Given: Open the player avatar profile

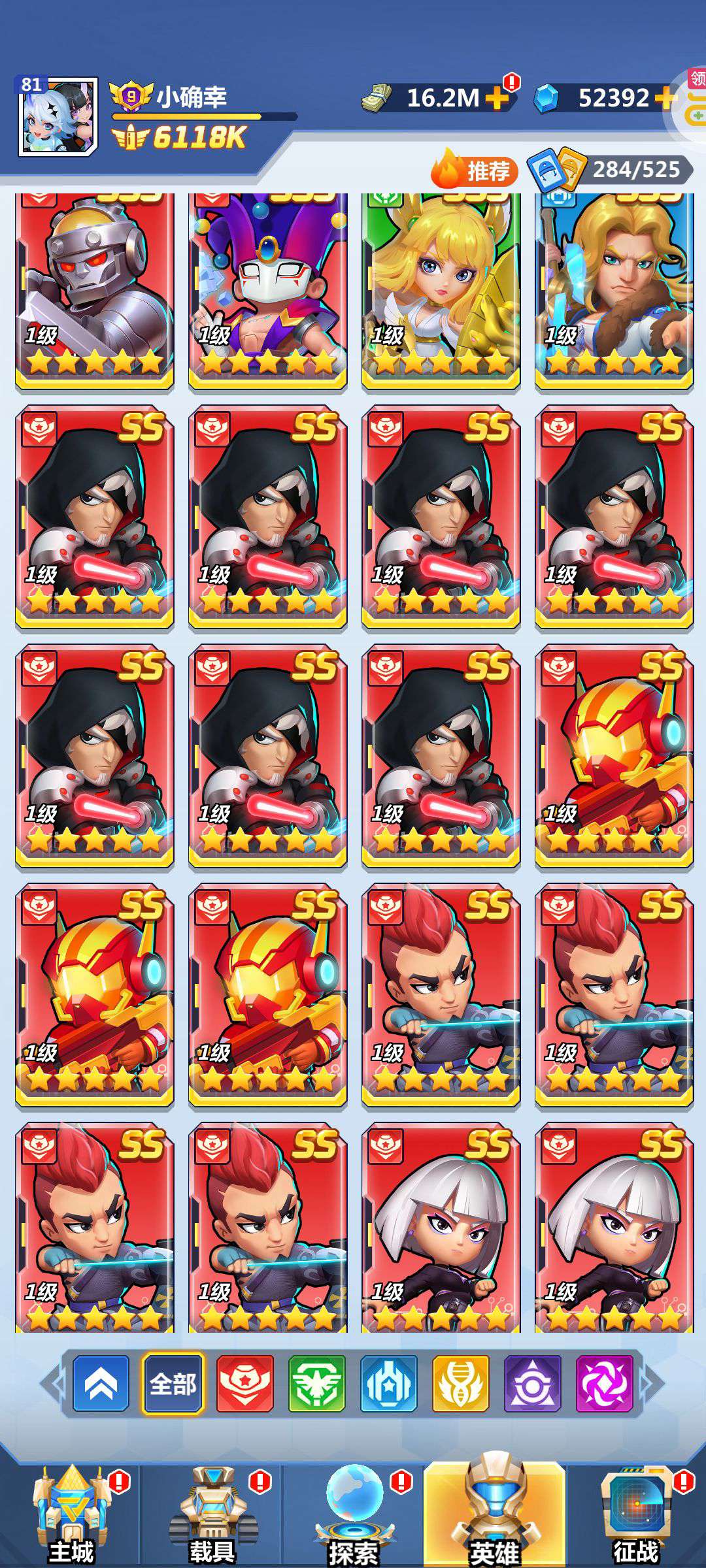Looking at the screenshot, I should pos(58,116).
